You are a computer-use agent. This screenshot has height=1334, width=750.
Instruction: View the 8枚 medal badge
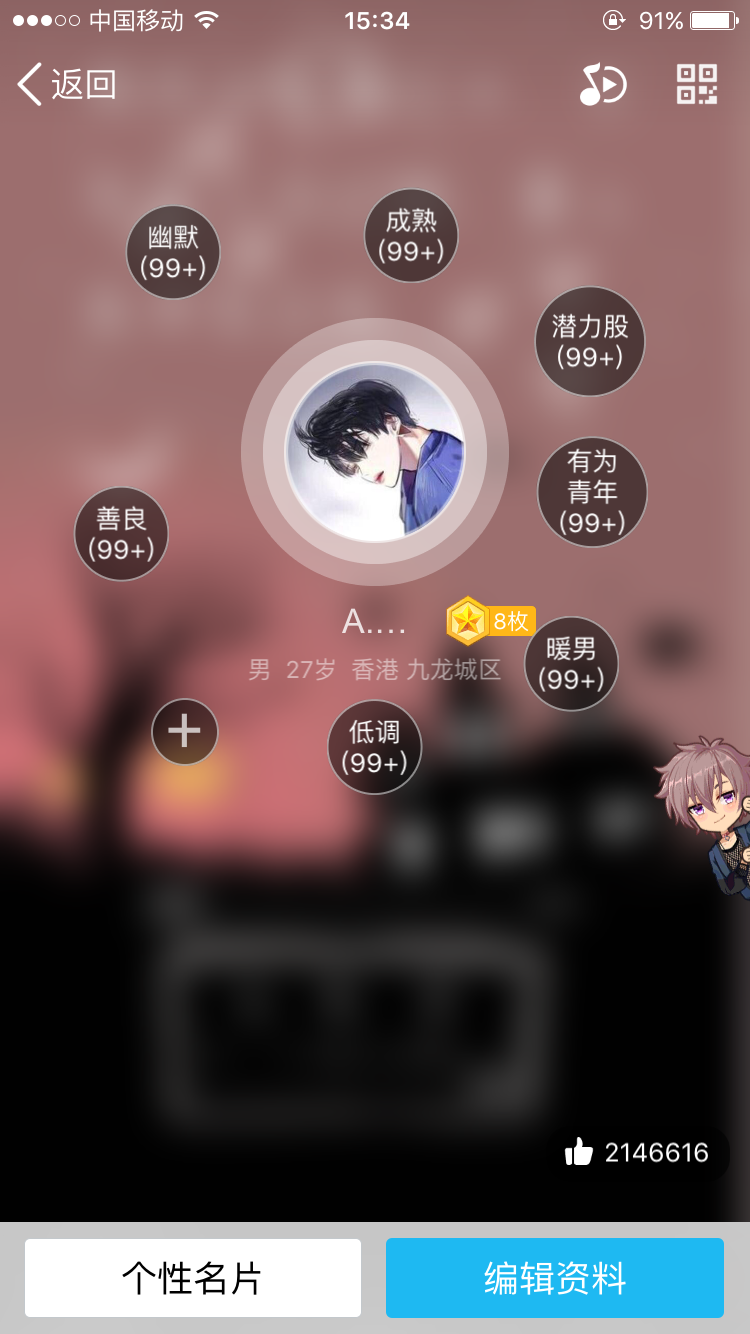pyautogui.click(x=490, y=621)
